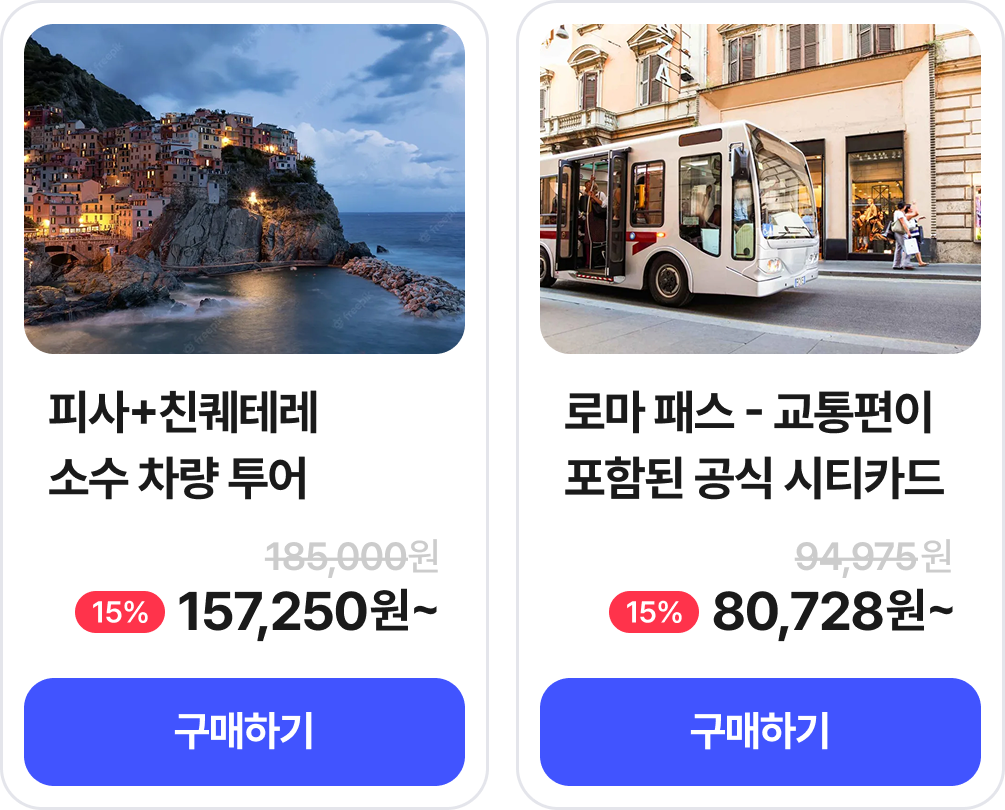Open the 피사+친퀘테레 소수 차량 투어 card

coord(244,188)
